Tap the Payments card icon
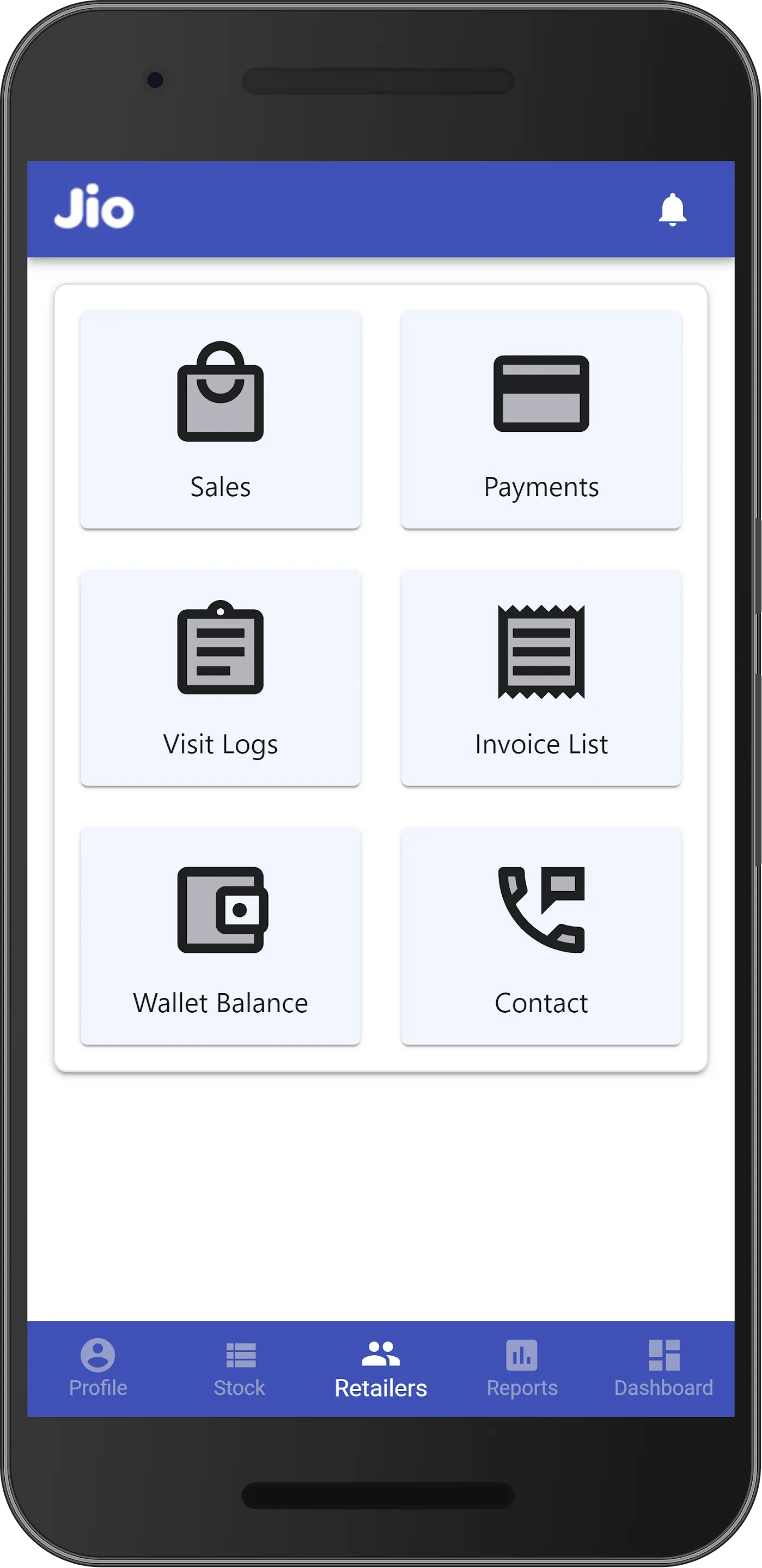 [541, 393]
